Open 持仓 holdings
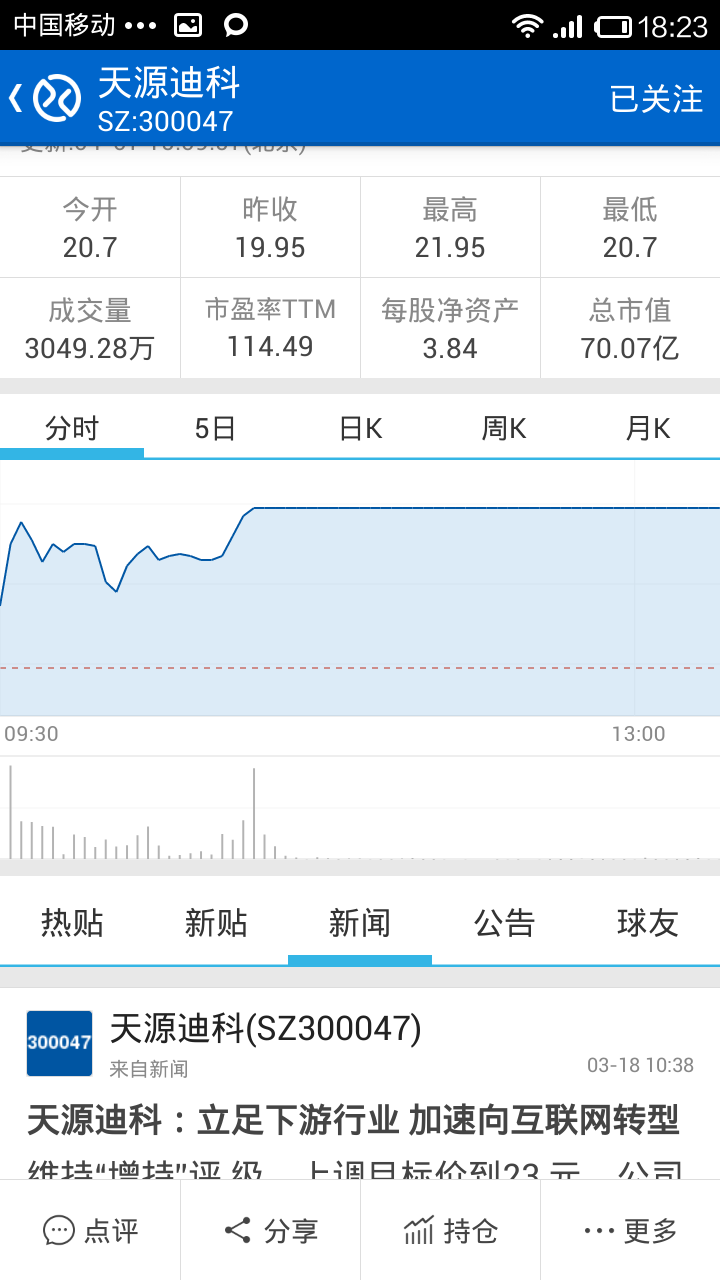 (x=450, y=1231)
